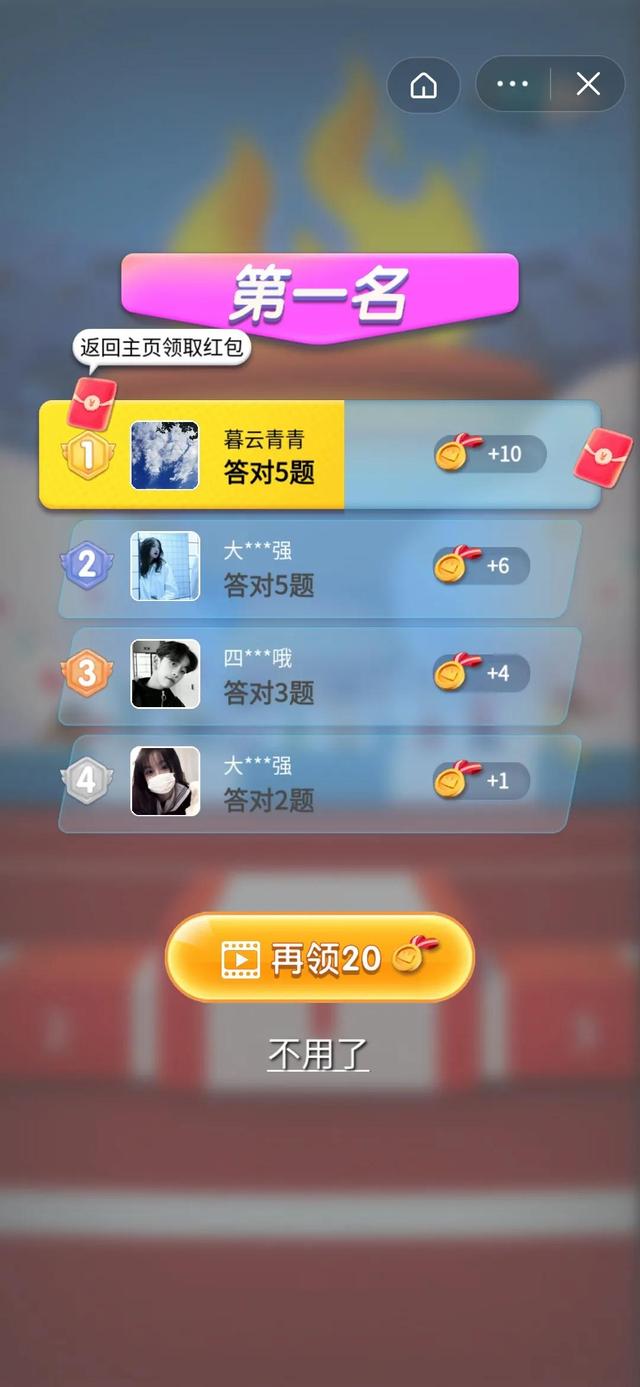Go to the mini program home page

coord(424,85)
